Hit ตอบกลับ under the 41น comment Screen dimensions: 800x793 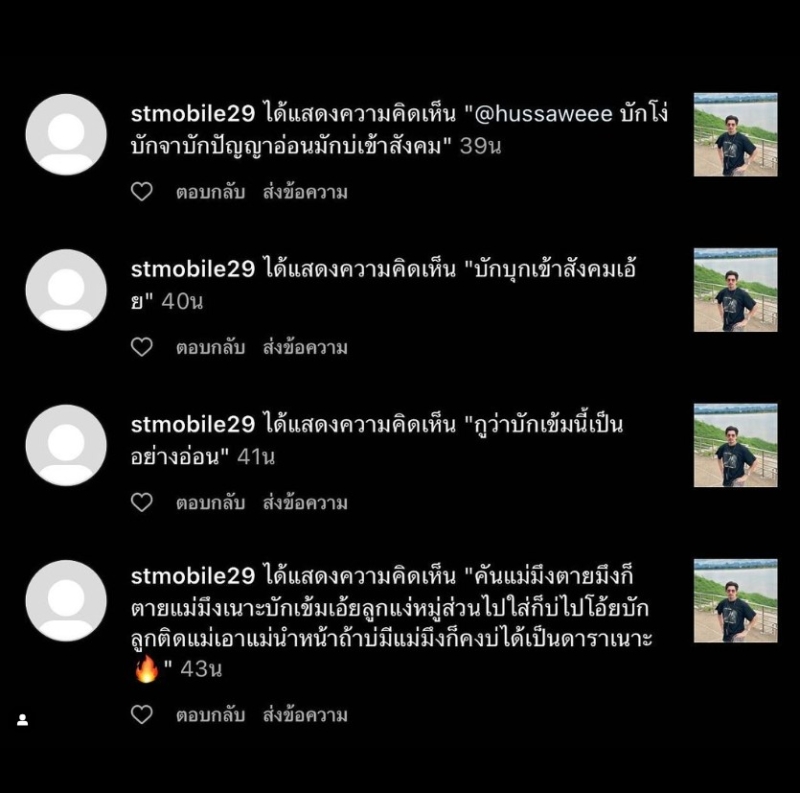[x=210, y=503]
